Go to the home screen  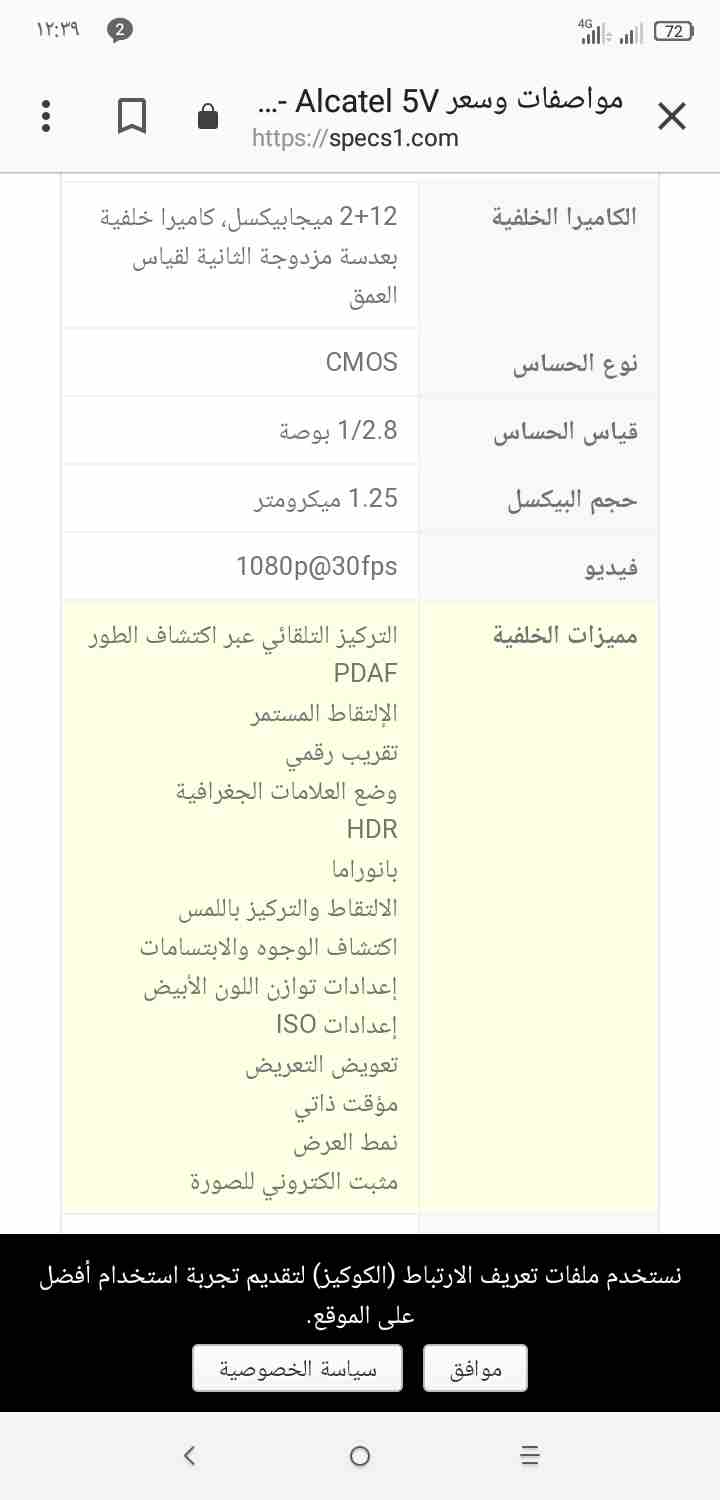[x=360, y=1456]
